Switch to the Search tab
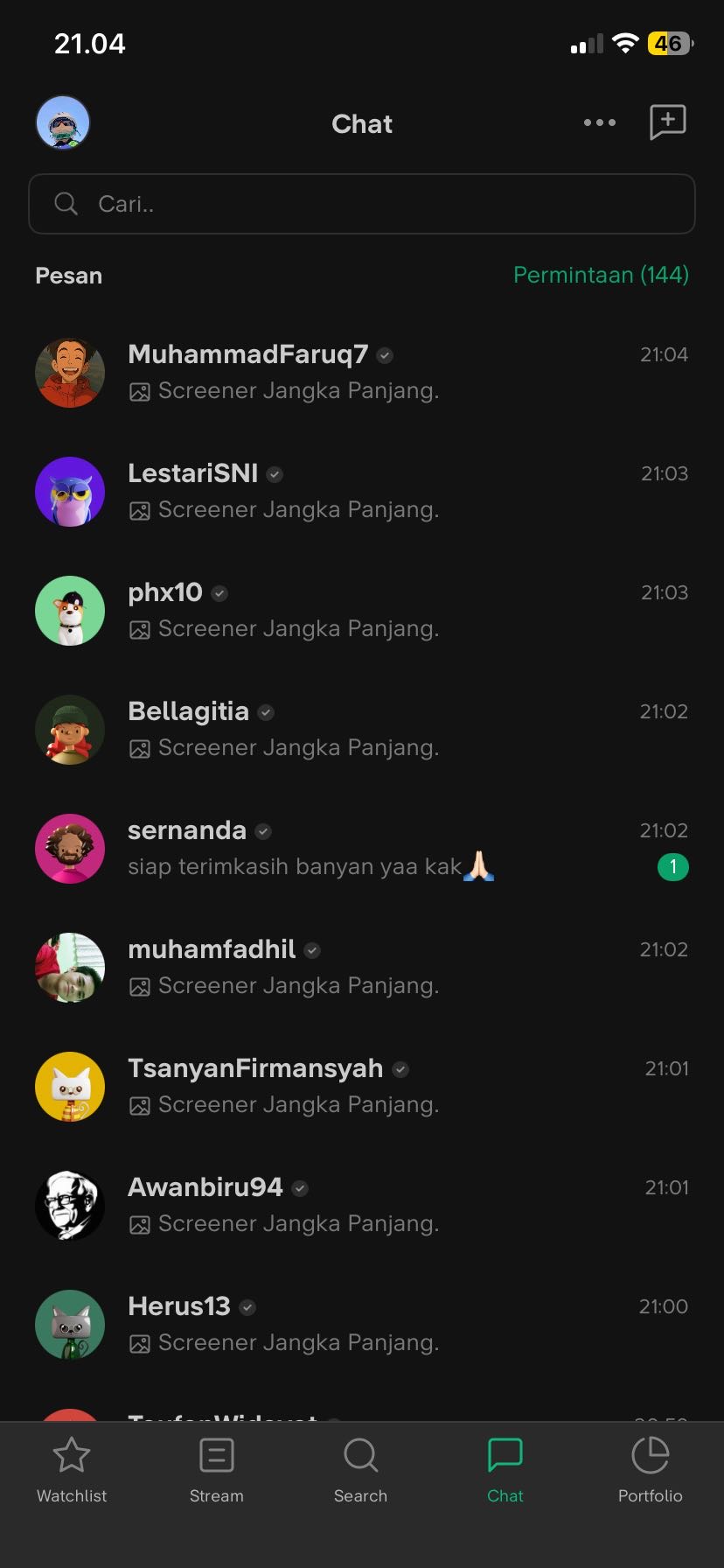The image size is (724, 1568). 360,1470
